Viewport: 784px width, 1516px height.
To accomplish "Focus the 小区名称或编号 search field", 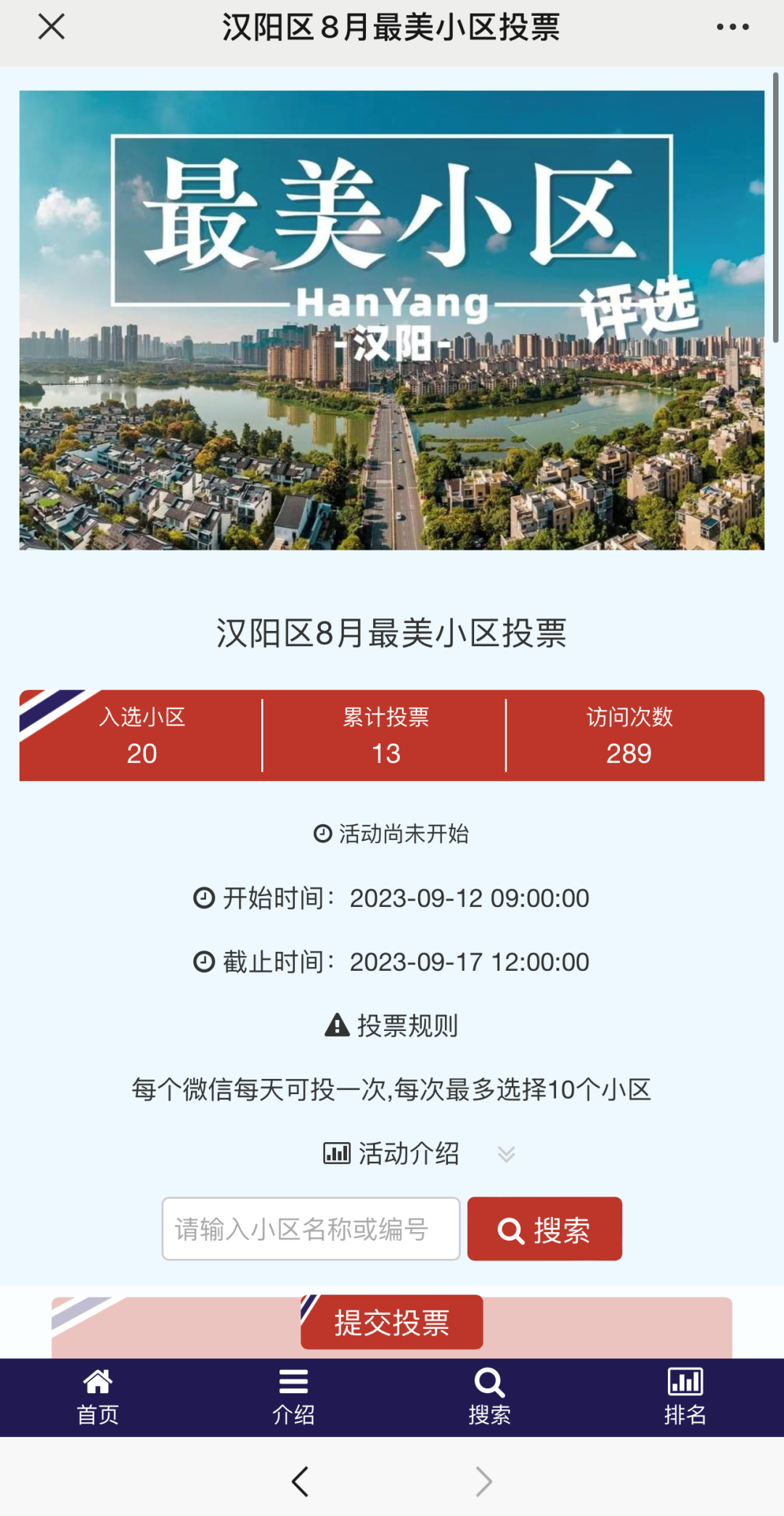I will [x=311, y=1228].
